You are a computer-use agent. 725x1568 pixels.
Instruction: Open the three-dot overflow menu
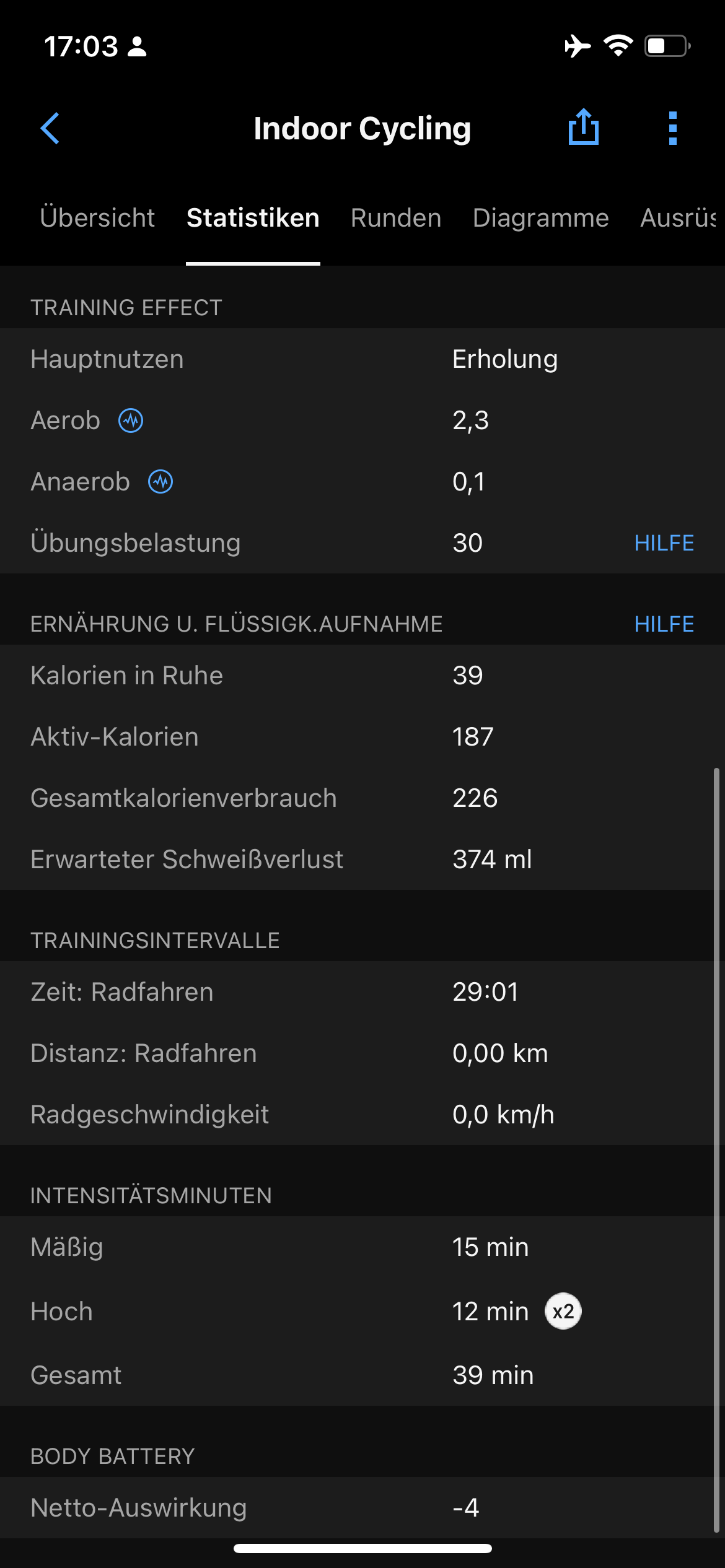673,128
